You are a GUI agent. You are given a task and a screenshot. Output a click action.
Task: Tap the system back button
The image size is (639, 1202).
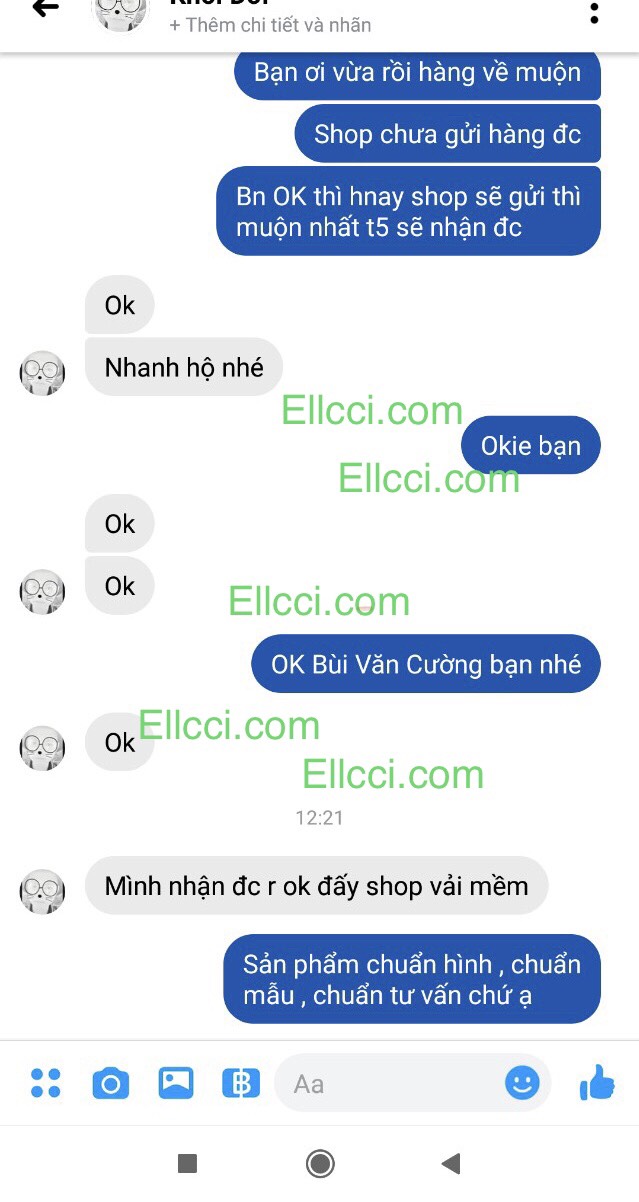[x=451, y=1163]
